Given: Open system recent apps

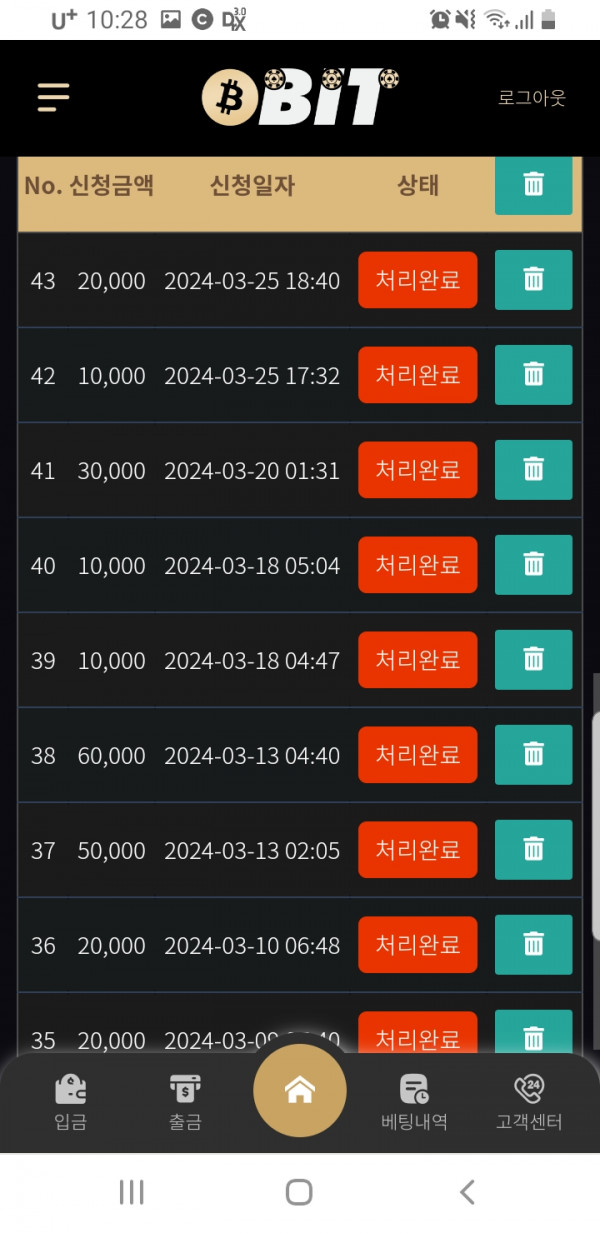Looking at the screenshot, I should [131, 1191].
